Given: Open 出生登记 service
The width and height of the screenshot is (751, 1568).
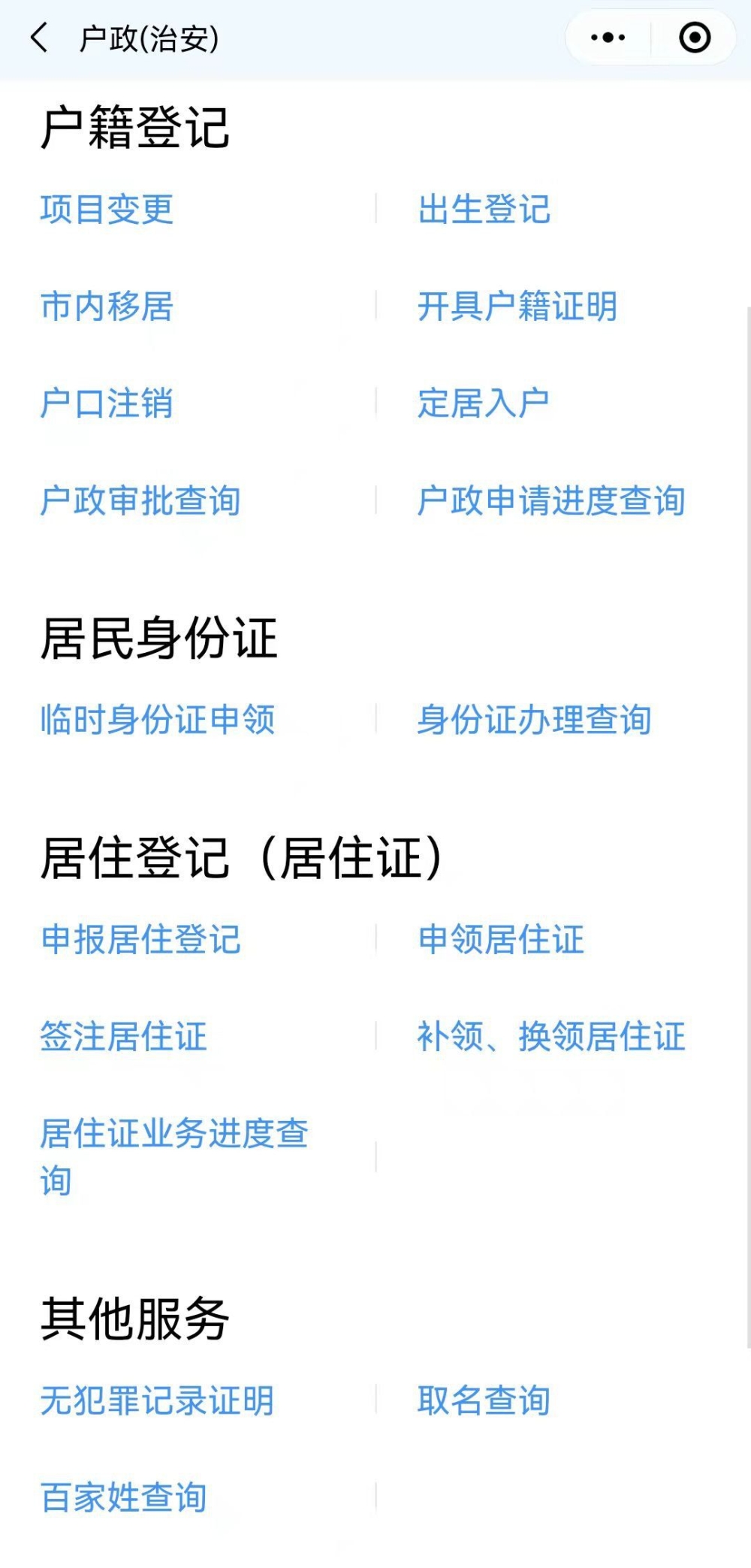Looking at the screenshot, I should 484,209.
